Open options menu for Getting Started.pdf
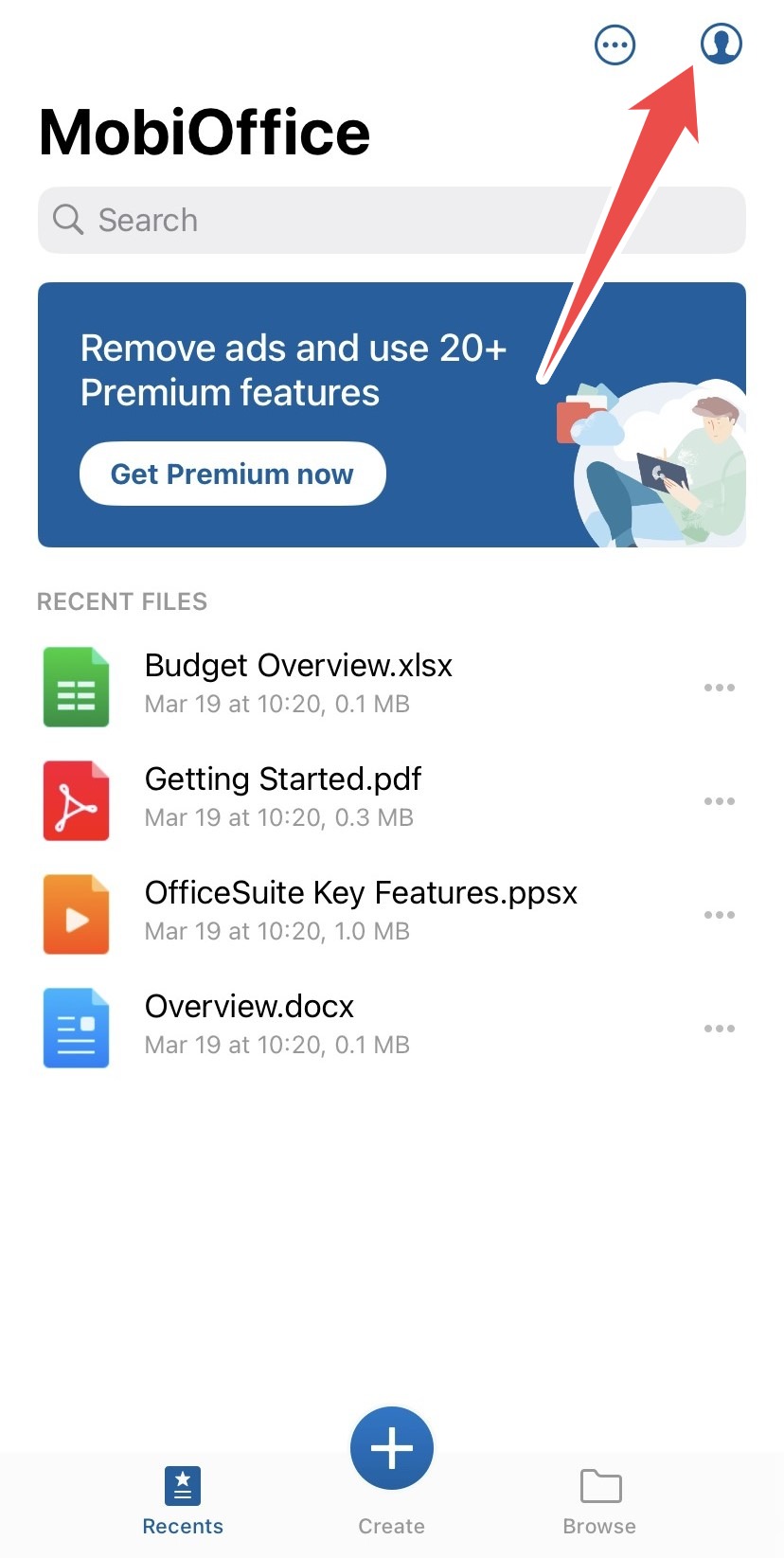 pyautogui.click(x=720, y=800)
